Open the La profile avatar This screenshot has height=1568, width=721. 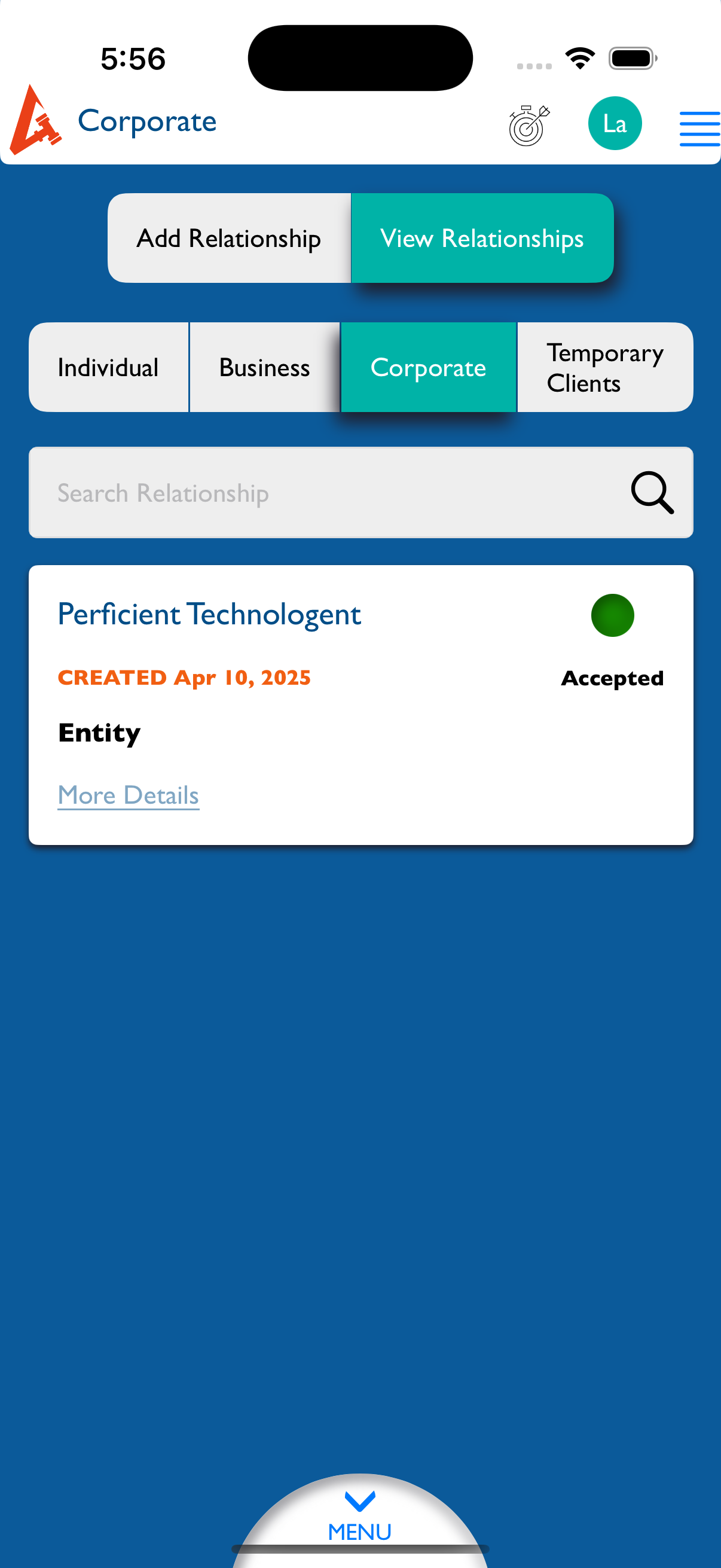615,124
